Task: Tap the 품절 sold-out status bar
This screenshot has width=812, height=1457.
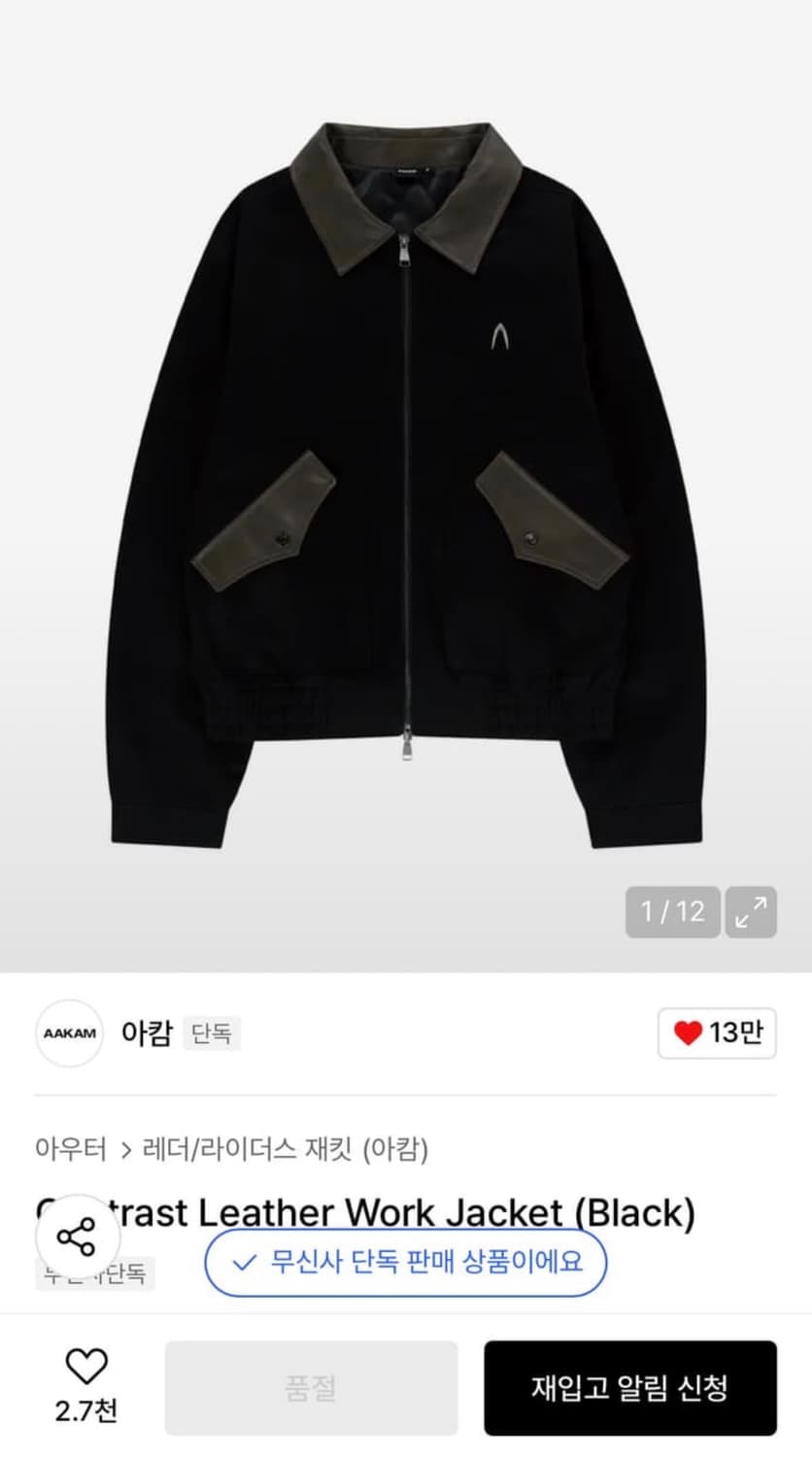Action: 313,1387
